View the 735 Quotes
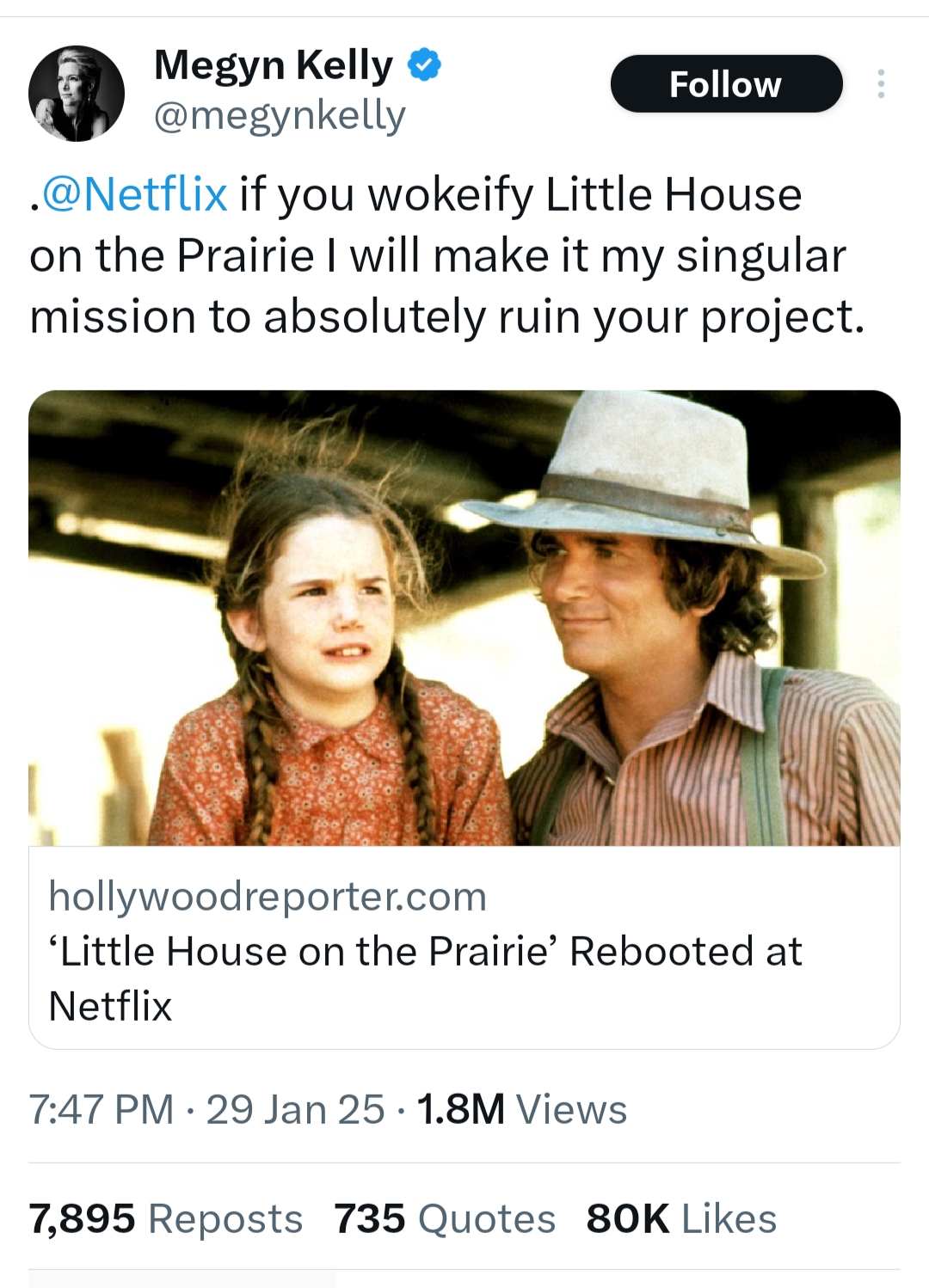This screenshot has width=929, height=1288. (x=444, y=1218)
